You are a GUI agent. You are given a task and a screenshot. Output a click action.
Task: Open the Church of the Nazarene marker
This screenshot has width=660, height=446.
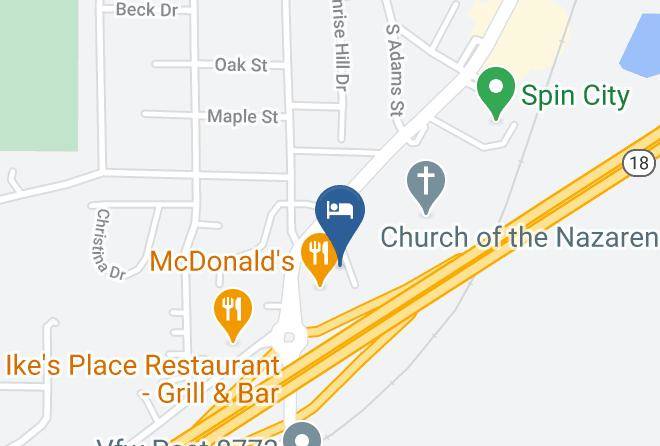click(x=426, y=185)
